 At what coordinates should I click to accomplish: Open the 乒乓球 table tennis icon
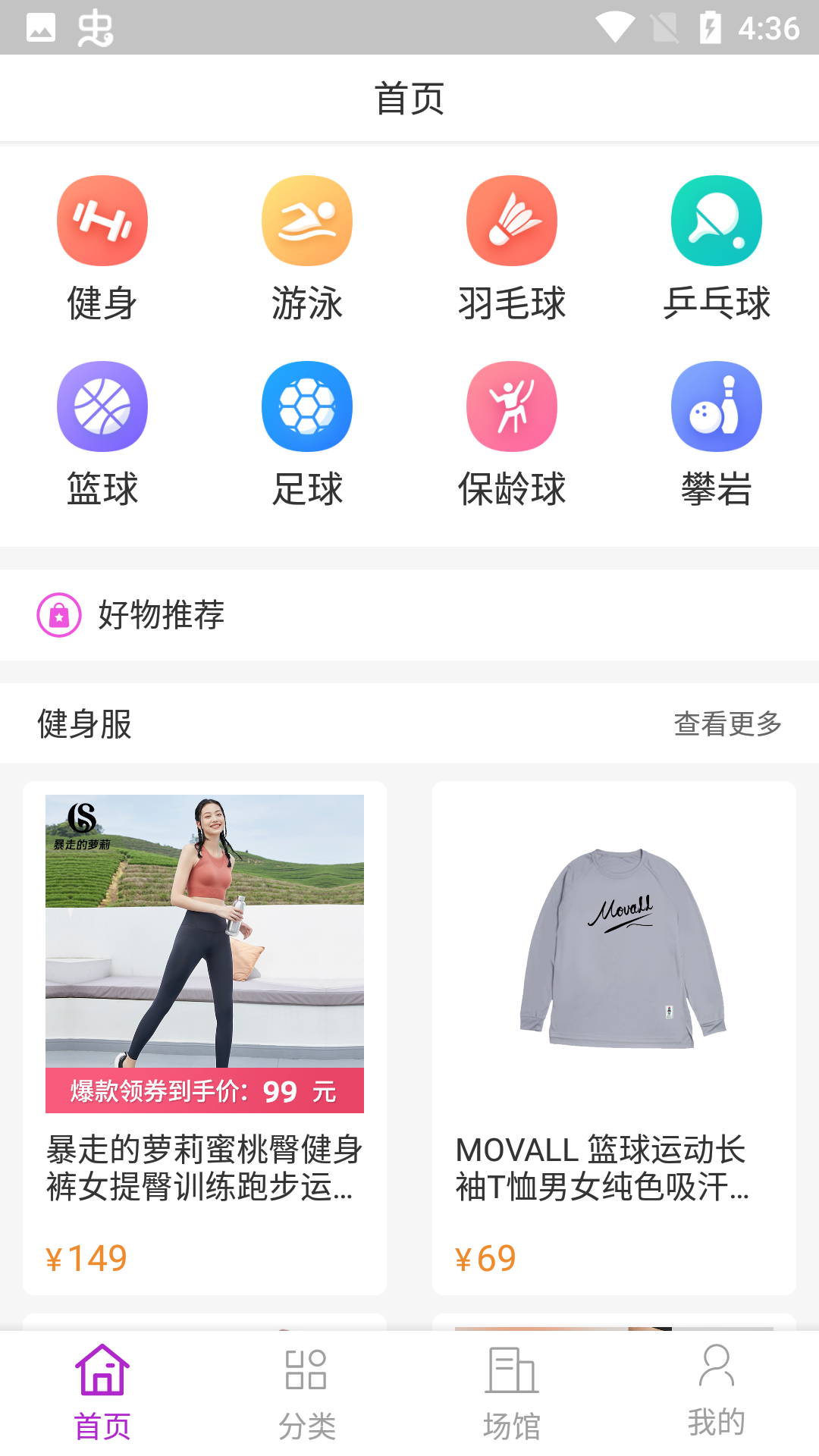(717, 220)
